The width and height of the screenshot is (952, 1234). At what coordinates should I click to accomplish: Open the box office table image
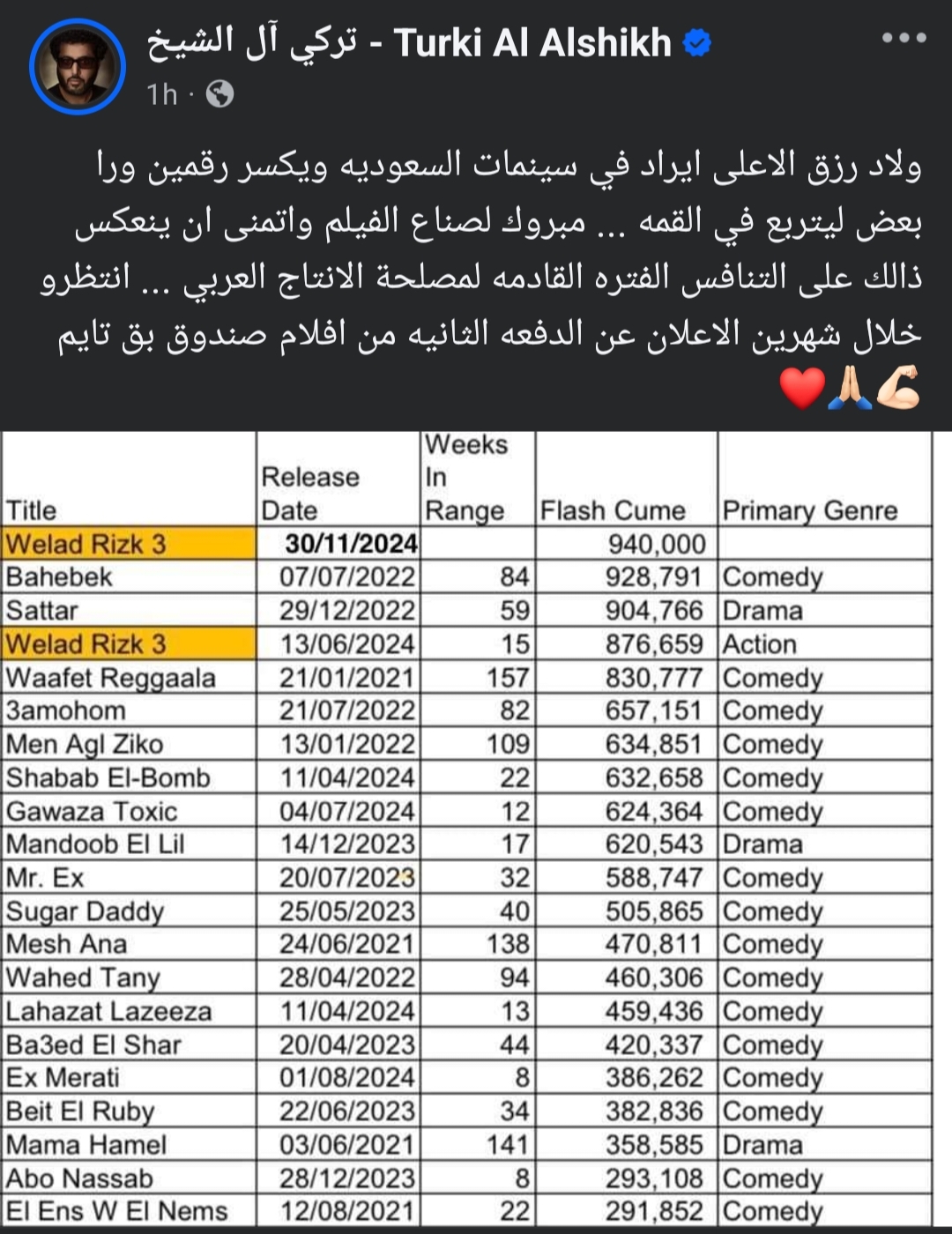467,829
